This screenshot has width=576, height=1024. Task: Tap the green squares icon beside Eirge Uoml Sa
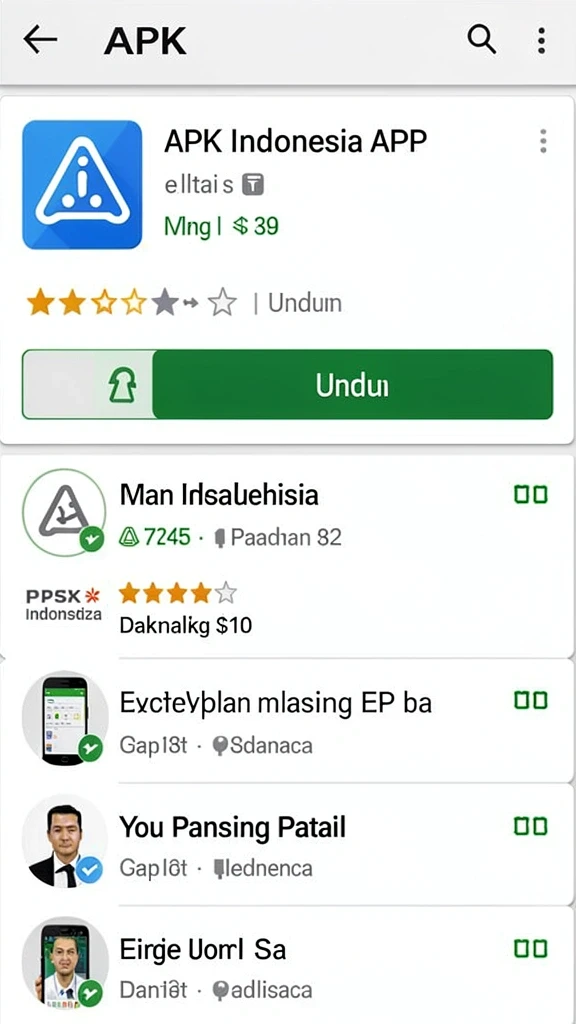point(530,948)
